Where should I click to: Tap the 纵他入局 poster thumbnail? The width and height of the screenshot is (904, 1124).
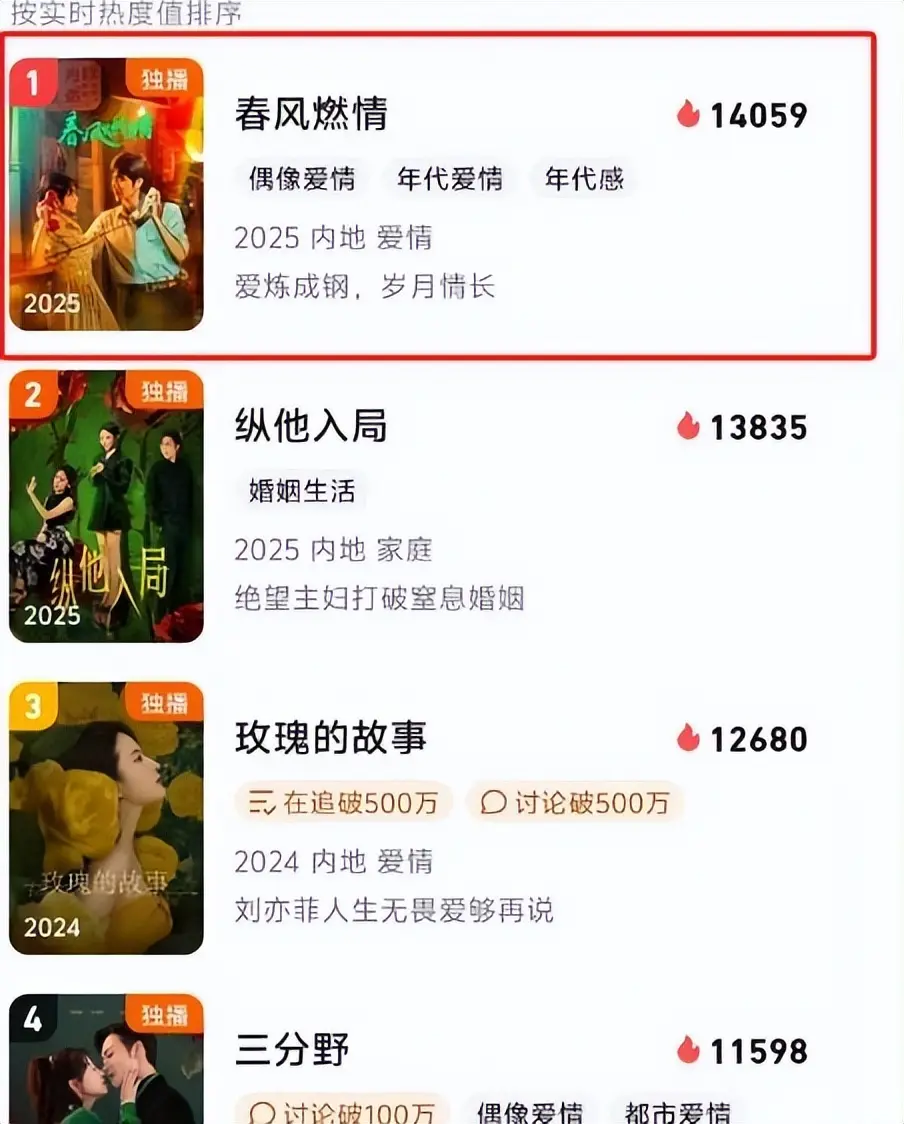pyautogui.click(x=106, y=506)
